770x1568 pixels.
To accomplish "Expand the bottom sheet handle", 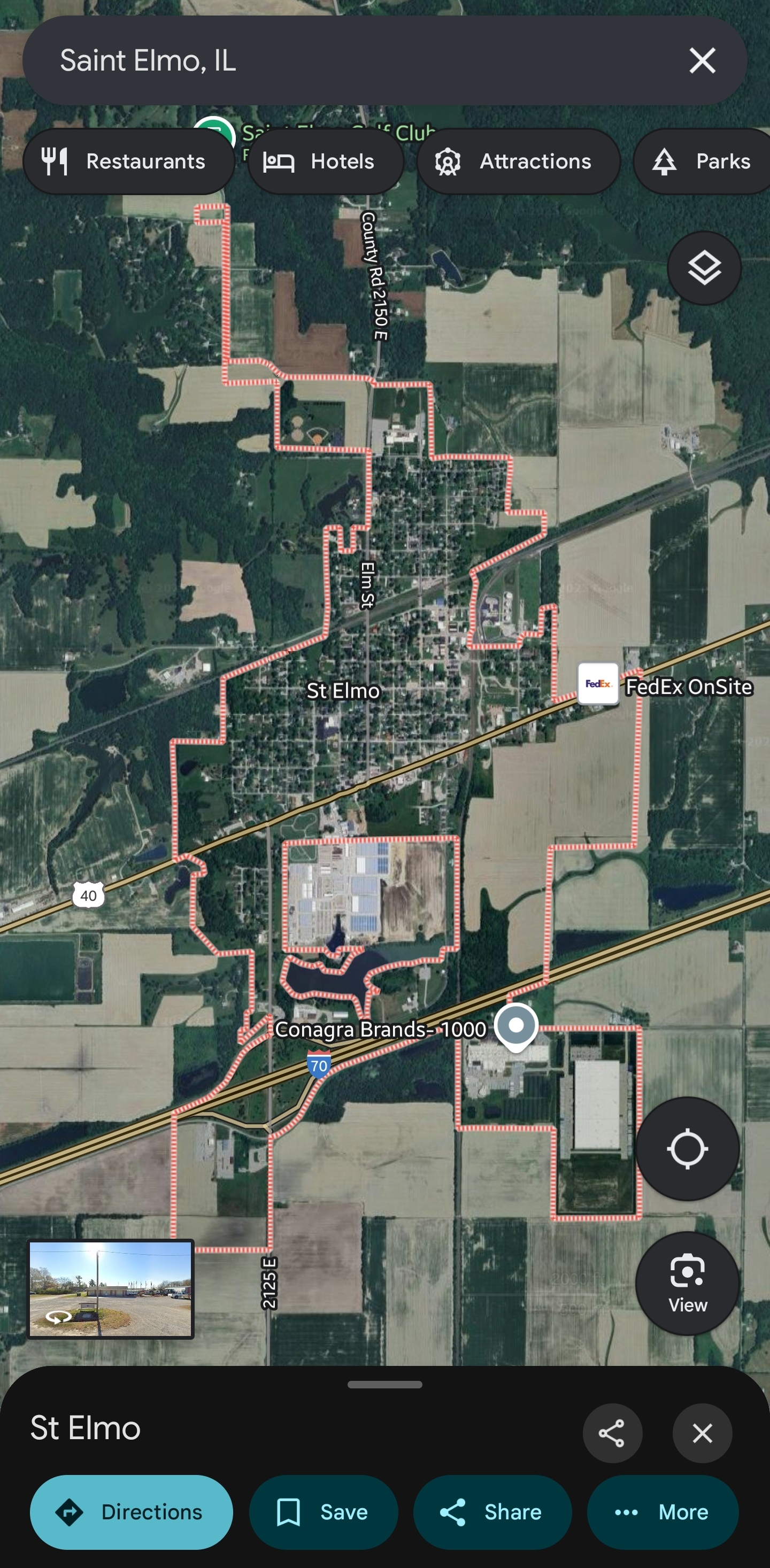I will click(x=384, y=1384).
